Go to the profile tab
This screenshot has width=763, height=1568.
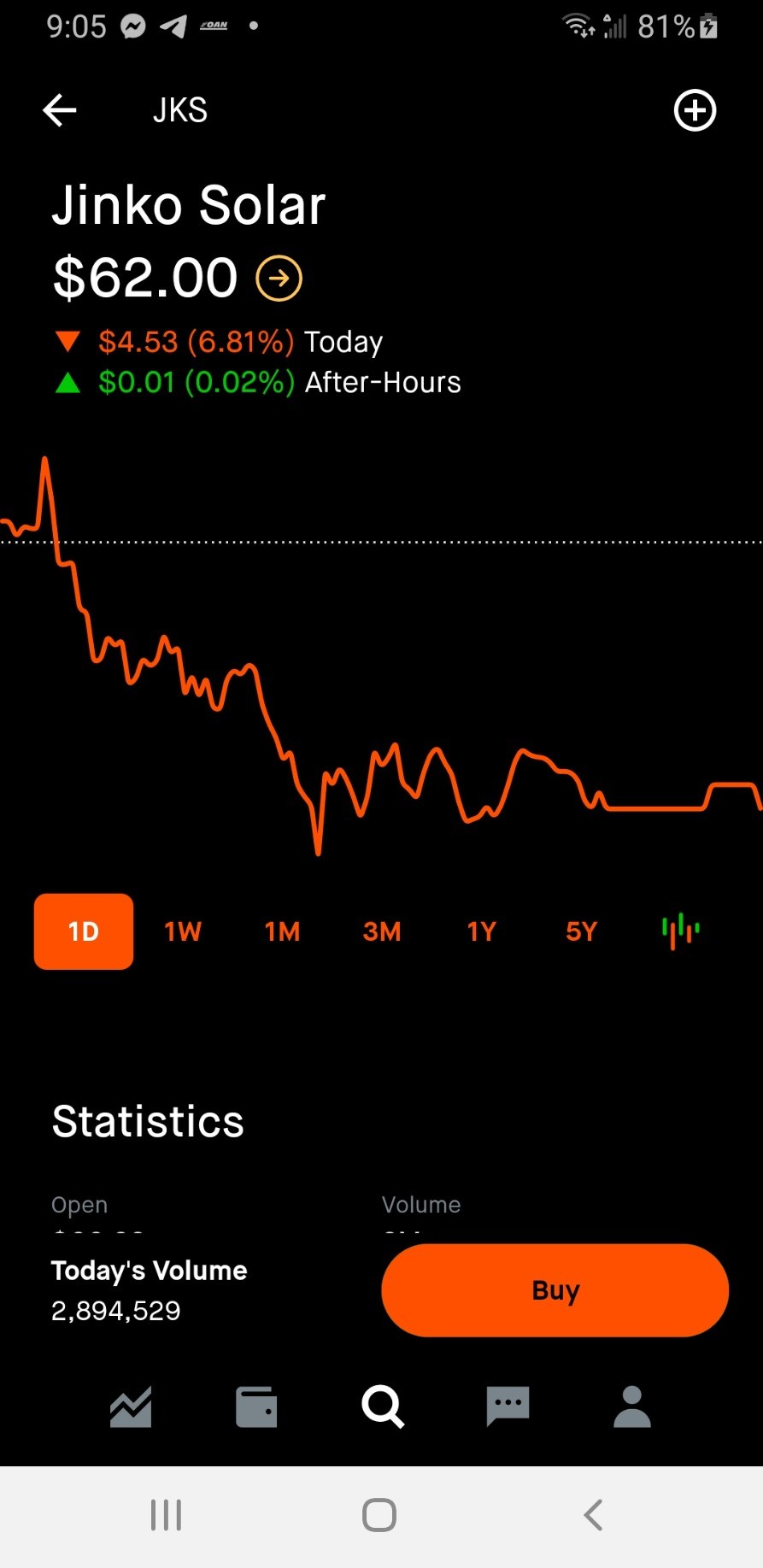coord(632,1407)
